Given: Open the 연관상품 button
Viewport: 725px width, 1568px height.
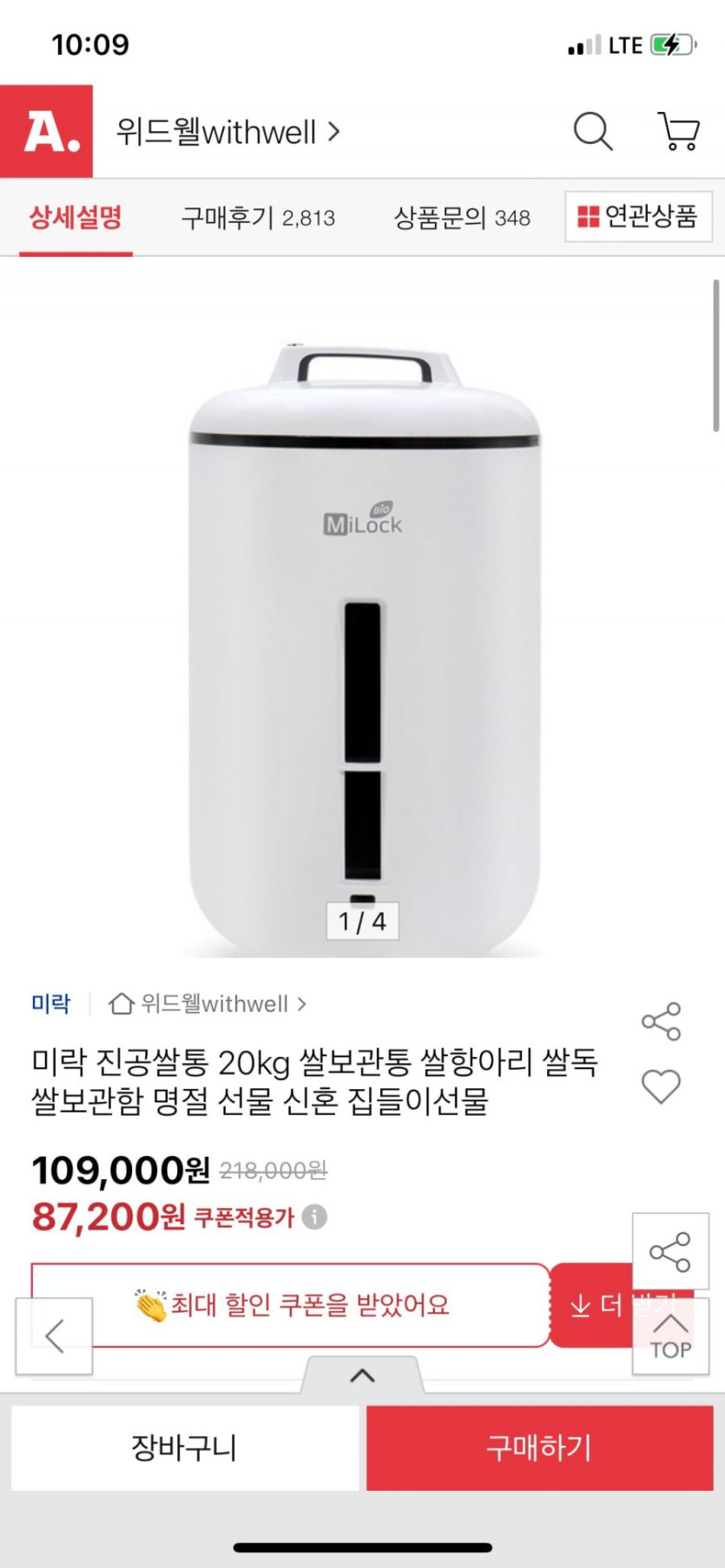Looking at the screenshot, I should click(x=638, y=216).
